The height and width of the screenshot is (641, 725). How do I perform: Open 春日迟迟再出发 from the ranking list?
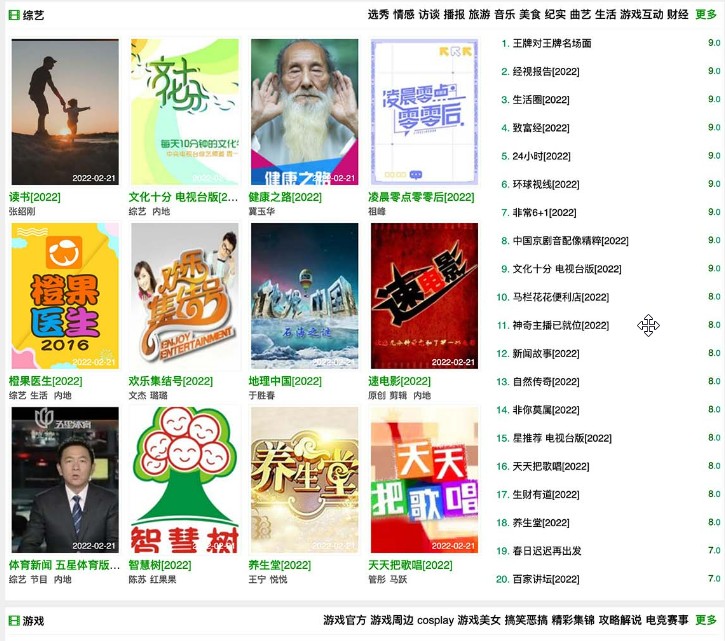pyautogui.click(x=546, y=551)
